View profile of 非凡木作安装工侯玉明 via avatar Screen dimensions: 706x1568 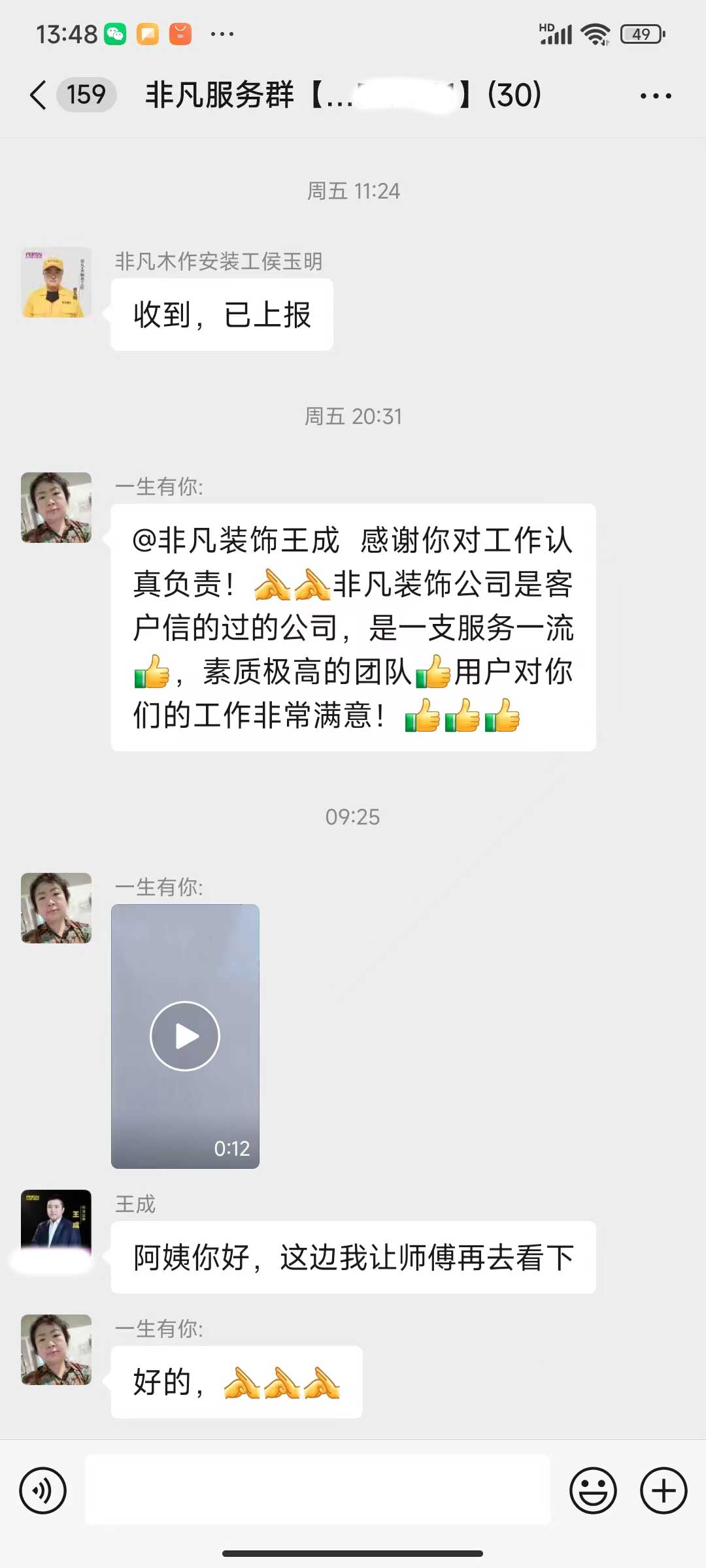tap(56, 282)
